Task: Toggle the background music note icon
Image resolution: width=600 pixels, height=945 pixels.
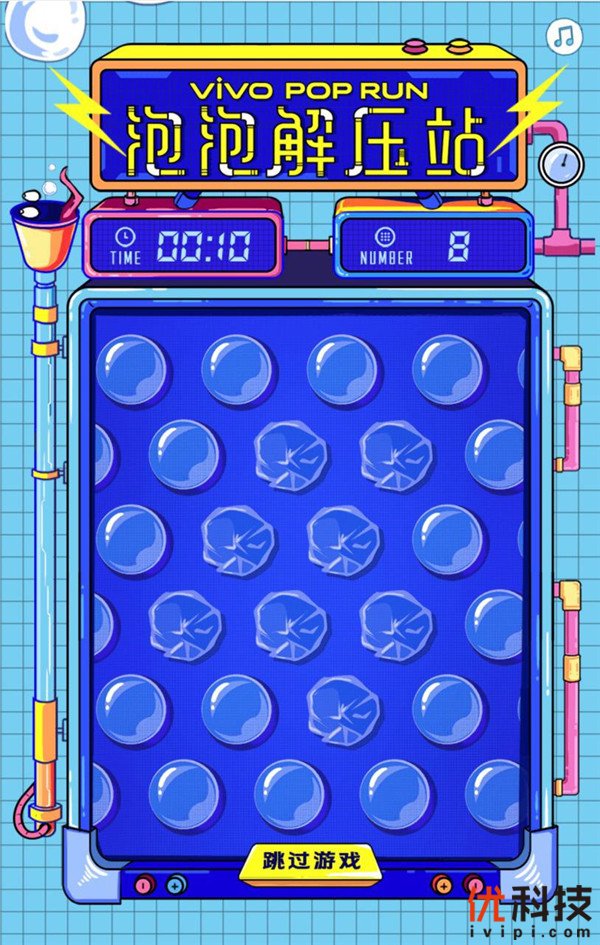Action: (564, 37)
